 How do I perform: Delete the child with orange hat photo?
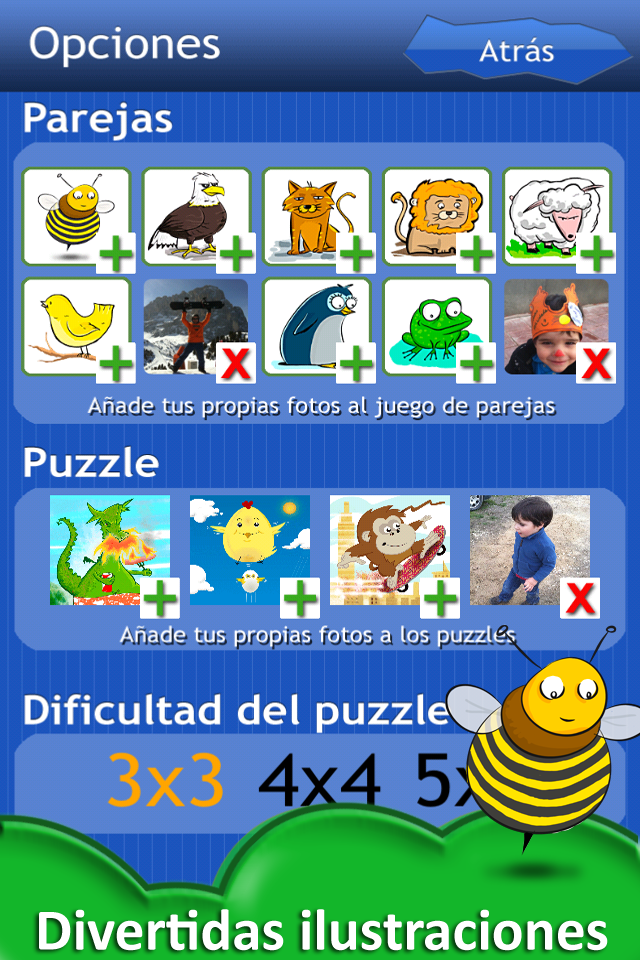click(596, 364)
